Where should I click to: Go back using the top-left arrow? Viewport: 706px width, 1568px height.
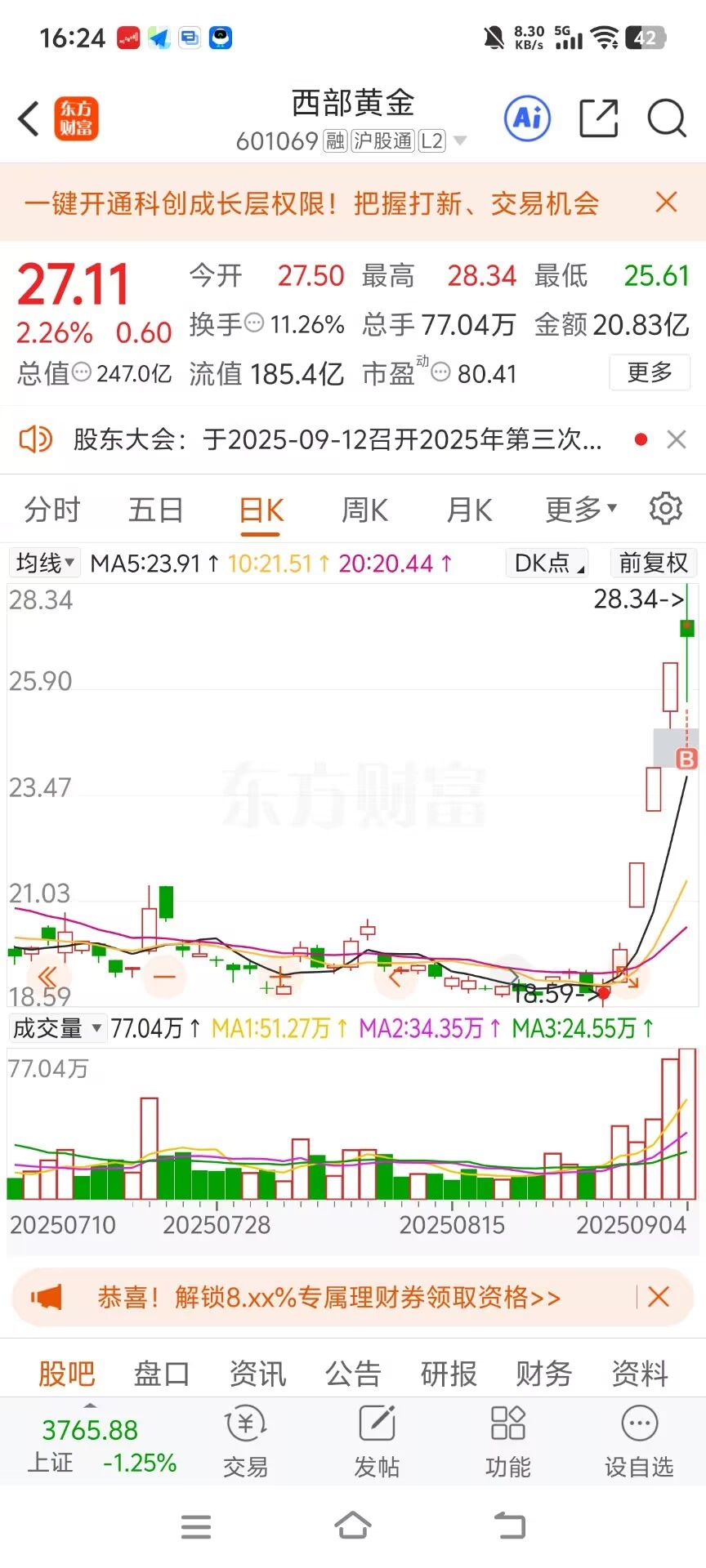(x=29, y=119)
